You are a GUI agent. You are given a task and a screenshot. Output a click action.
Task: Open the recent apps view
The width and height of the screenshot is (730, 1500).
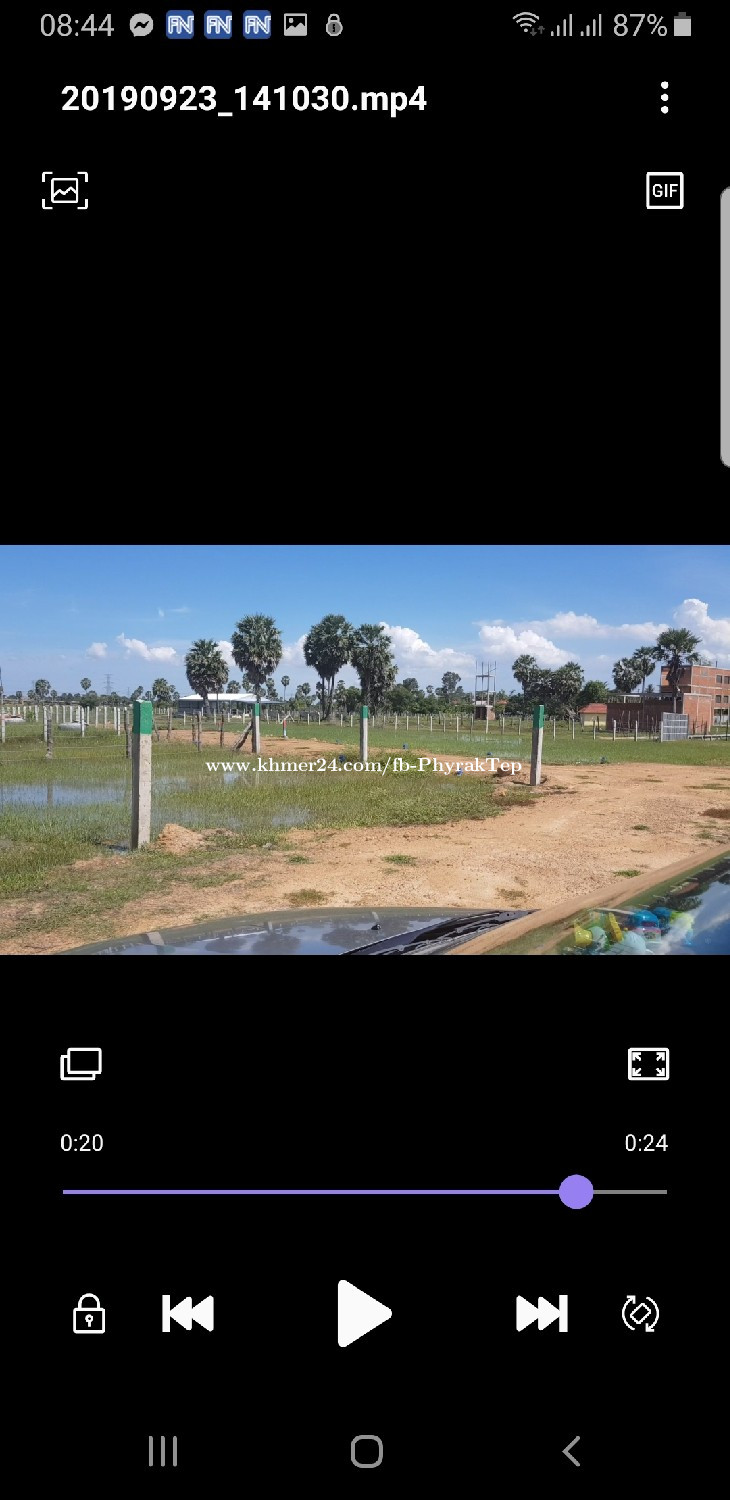162,1451
